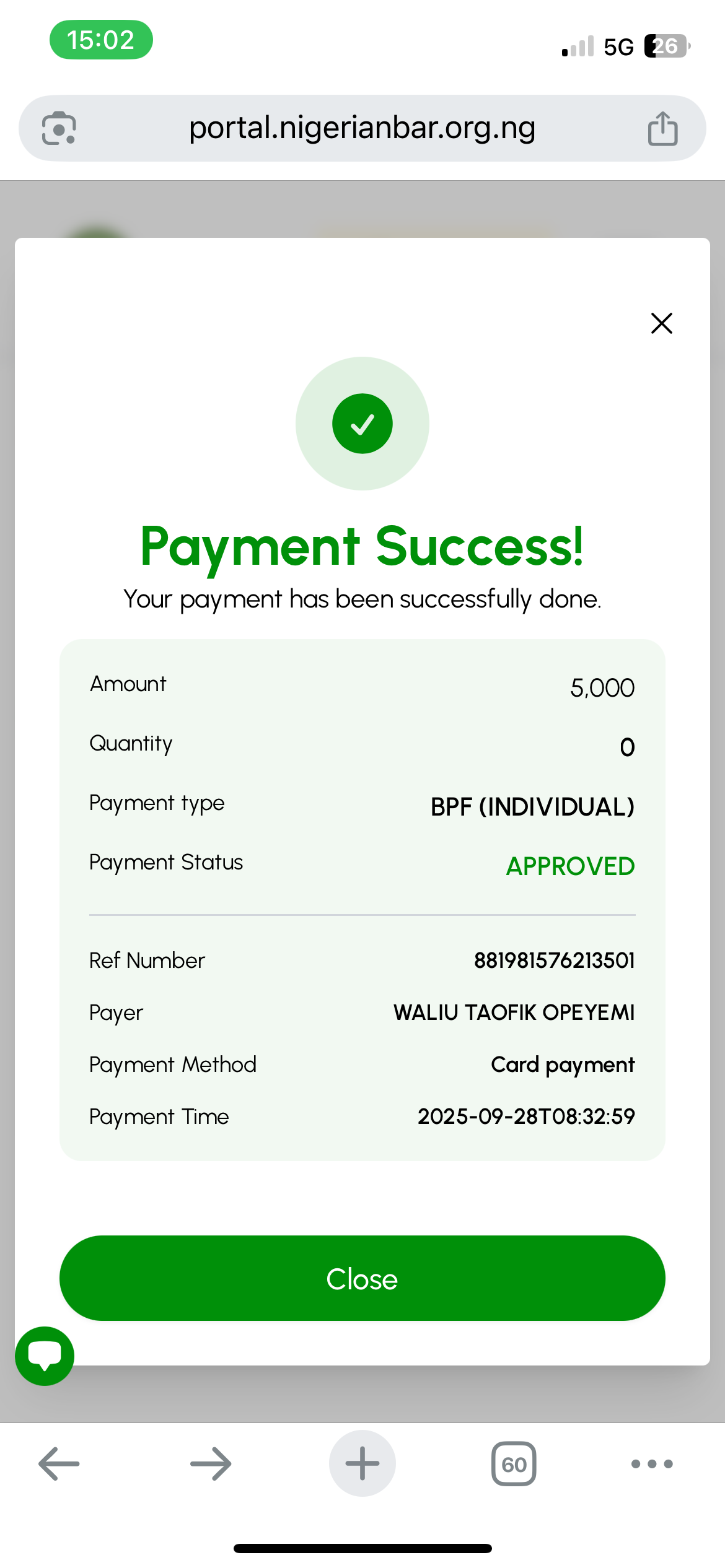Open the lens search icon in address bar

pyautogui.click(x=59, y=128)
